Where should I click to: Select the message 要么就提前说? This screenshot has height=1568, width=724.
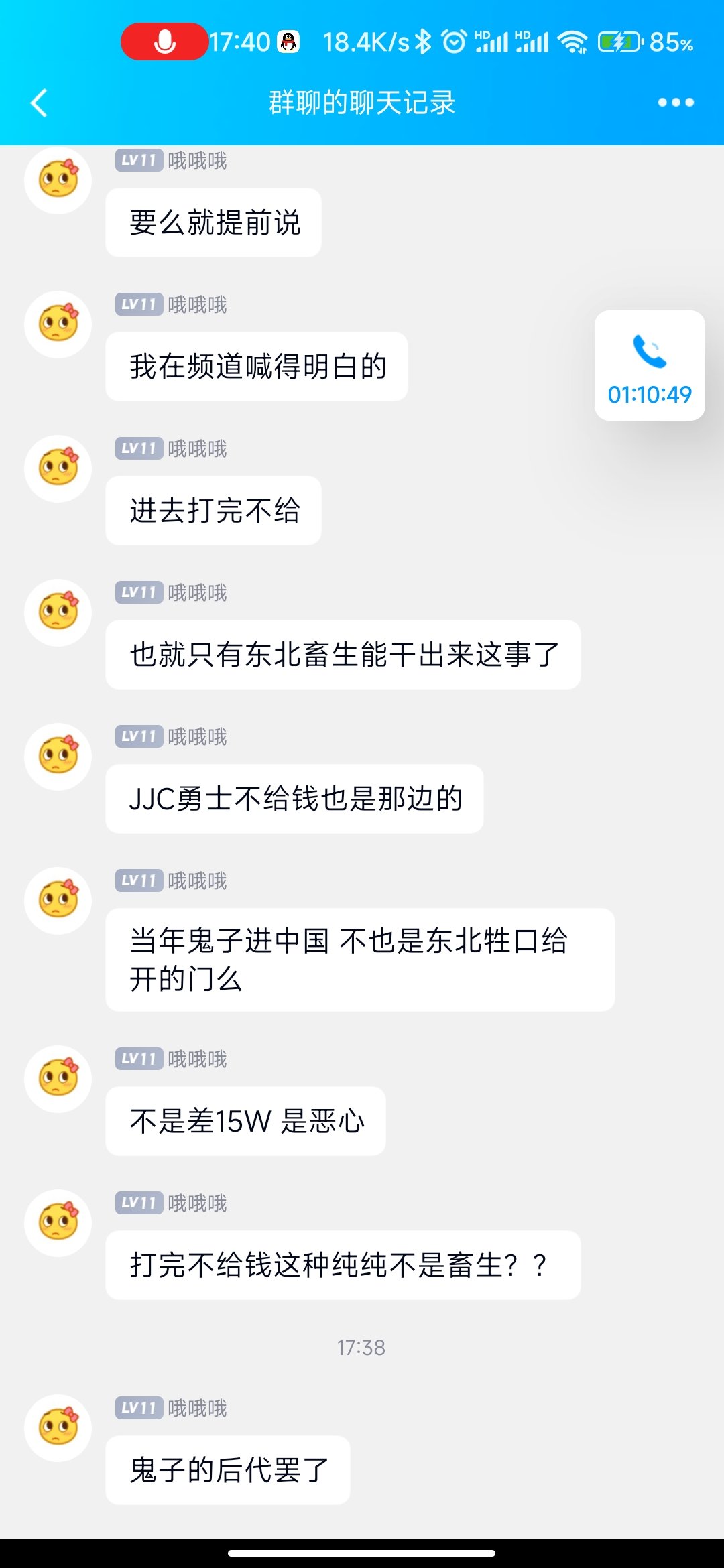[x=213, y=222]
